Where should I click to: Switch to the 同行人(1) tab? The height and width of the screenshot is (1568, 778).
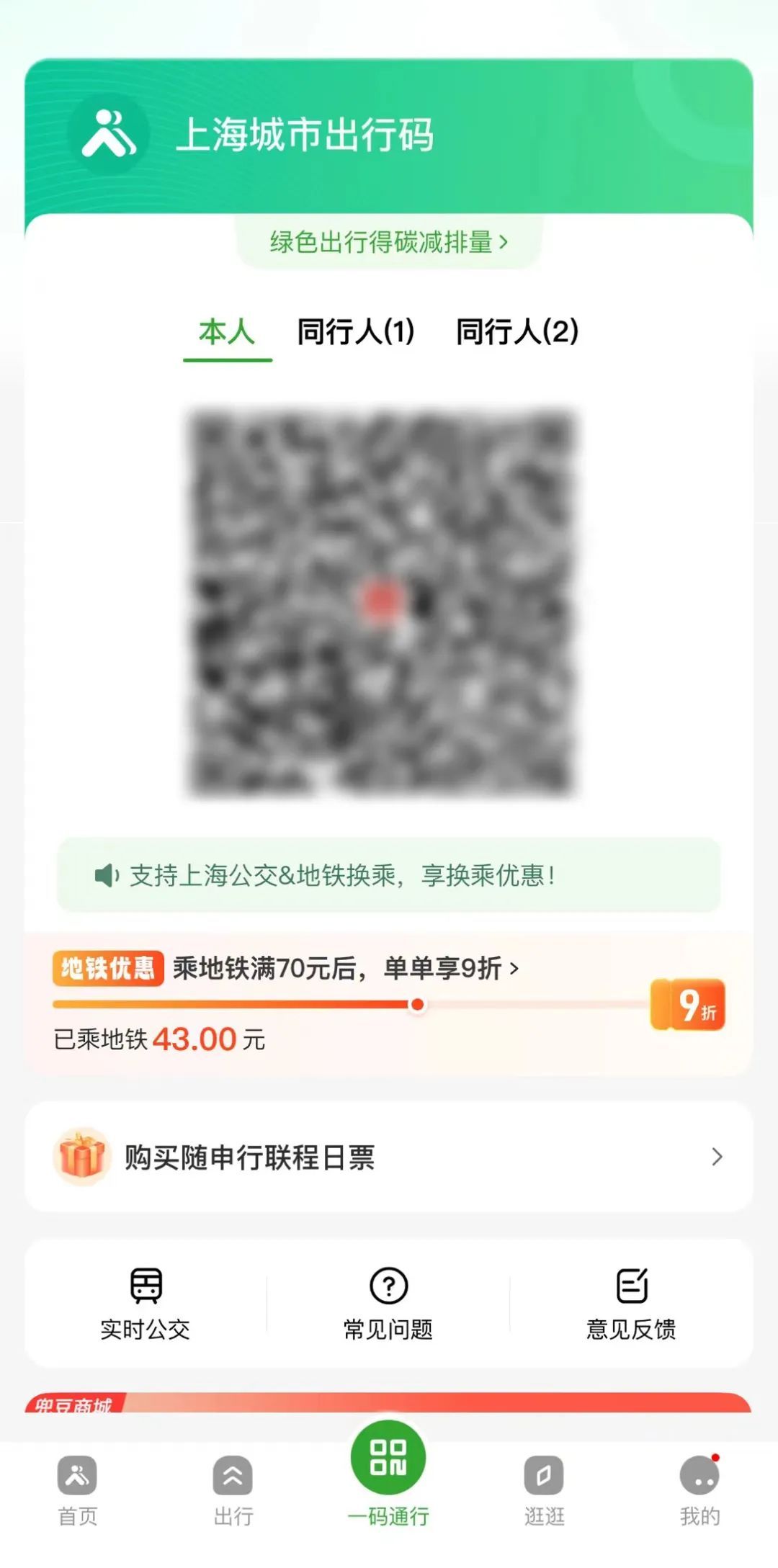click(x=356, y=333)
